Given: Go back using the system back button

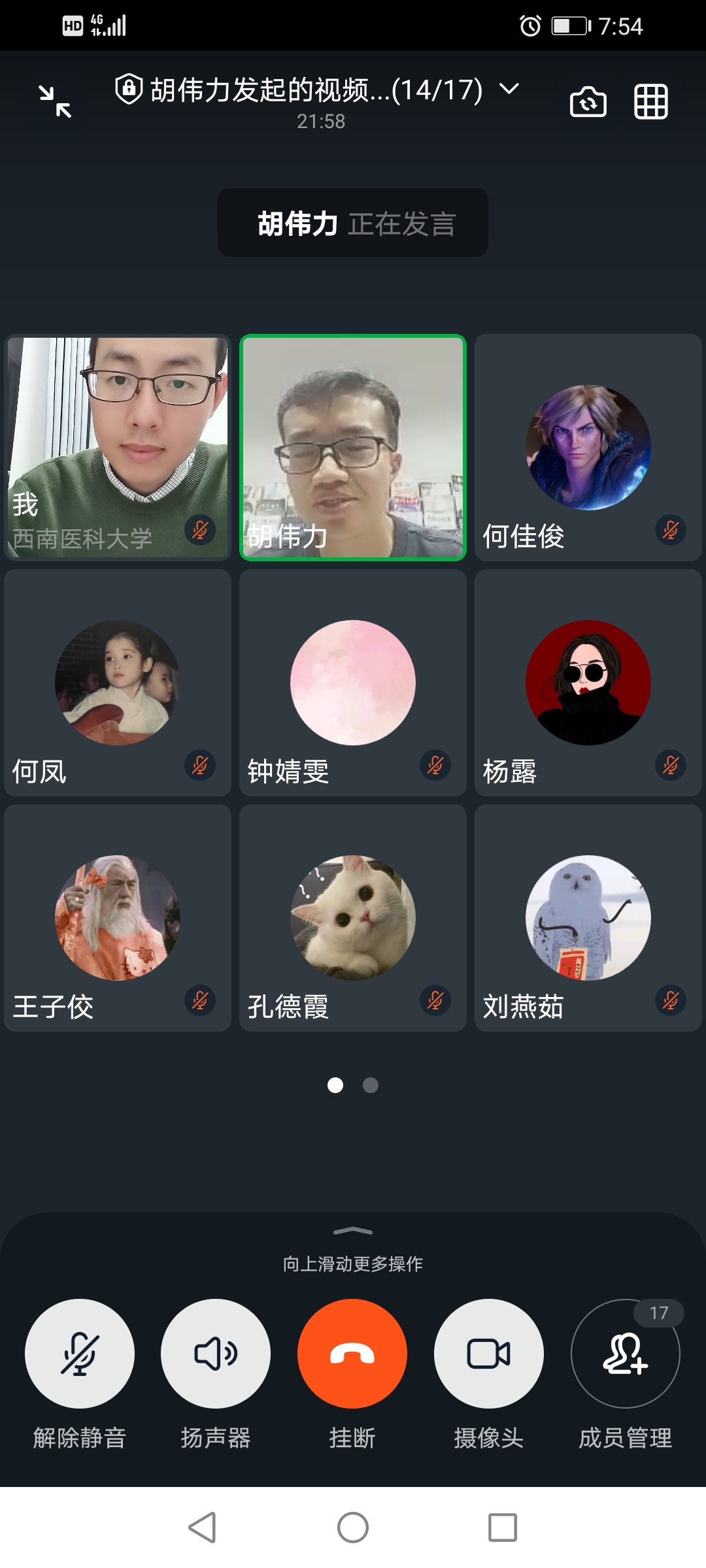Looking at the screenshot, I should click(202, 1527).
